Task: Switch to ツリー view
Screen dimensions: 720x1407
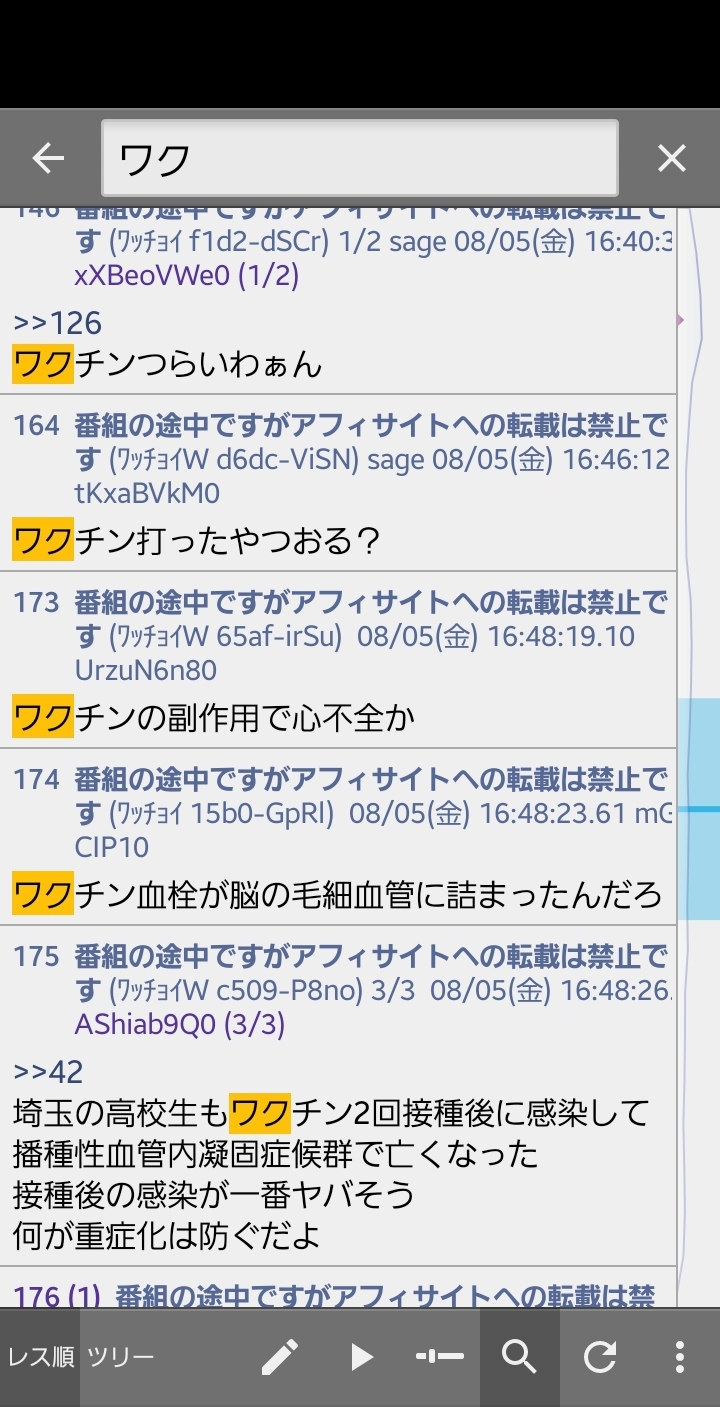Action: coord(120,1357)
